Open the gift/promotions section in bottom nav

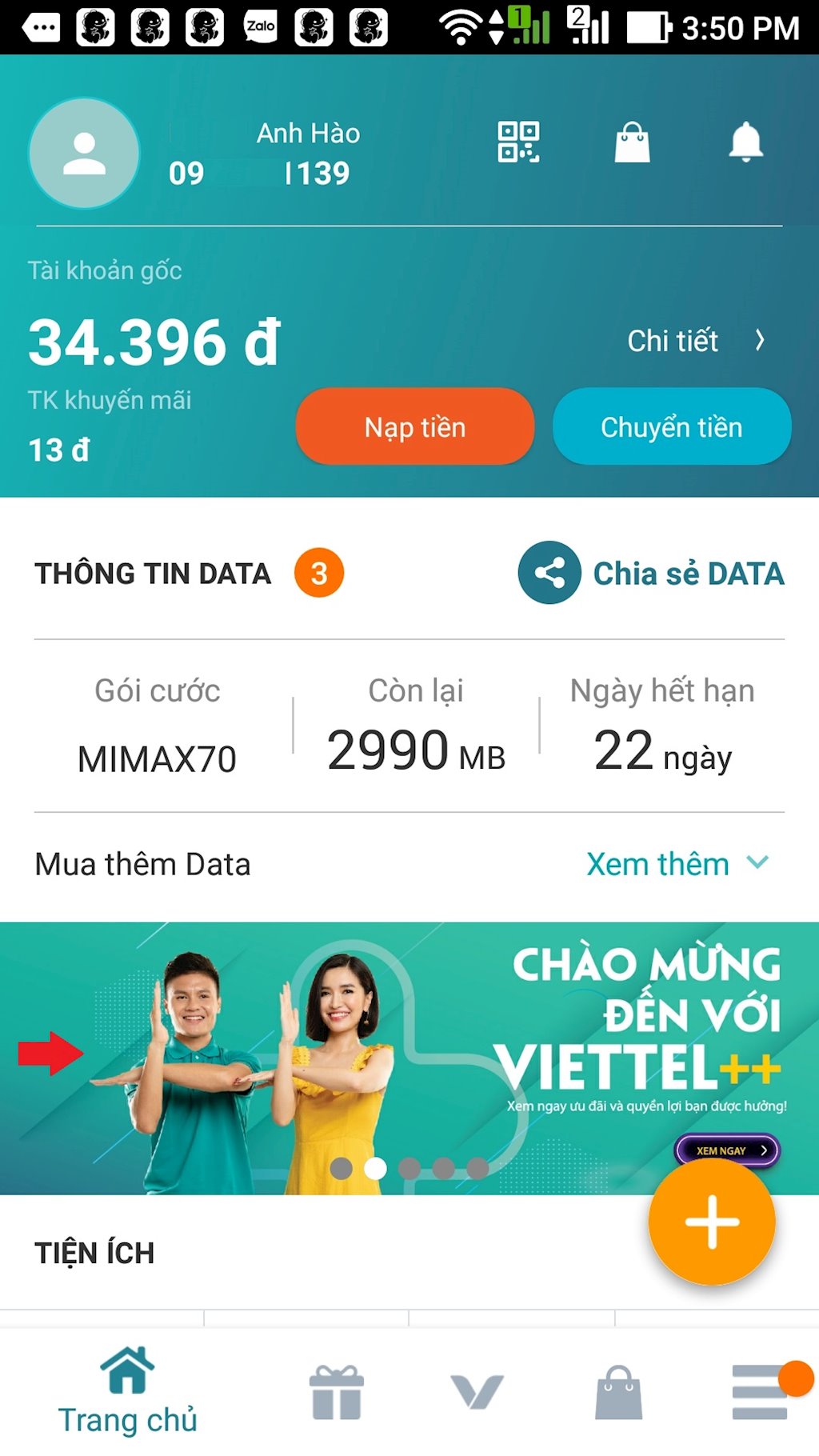[336, 1392]
